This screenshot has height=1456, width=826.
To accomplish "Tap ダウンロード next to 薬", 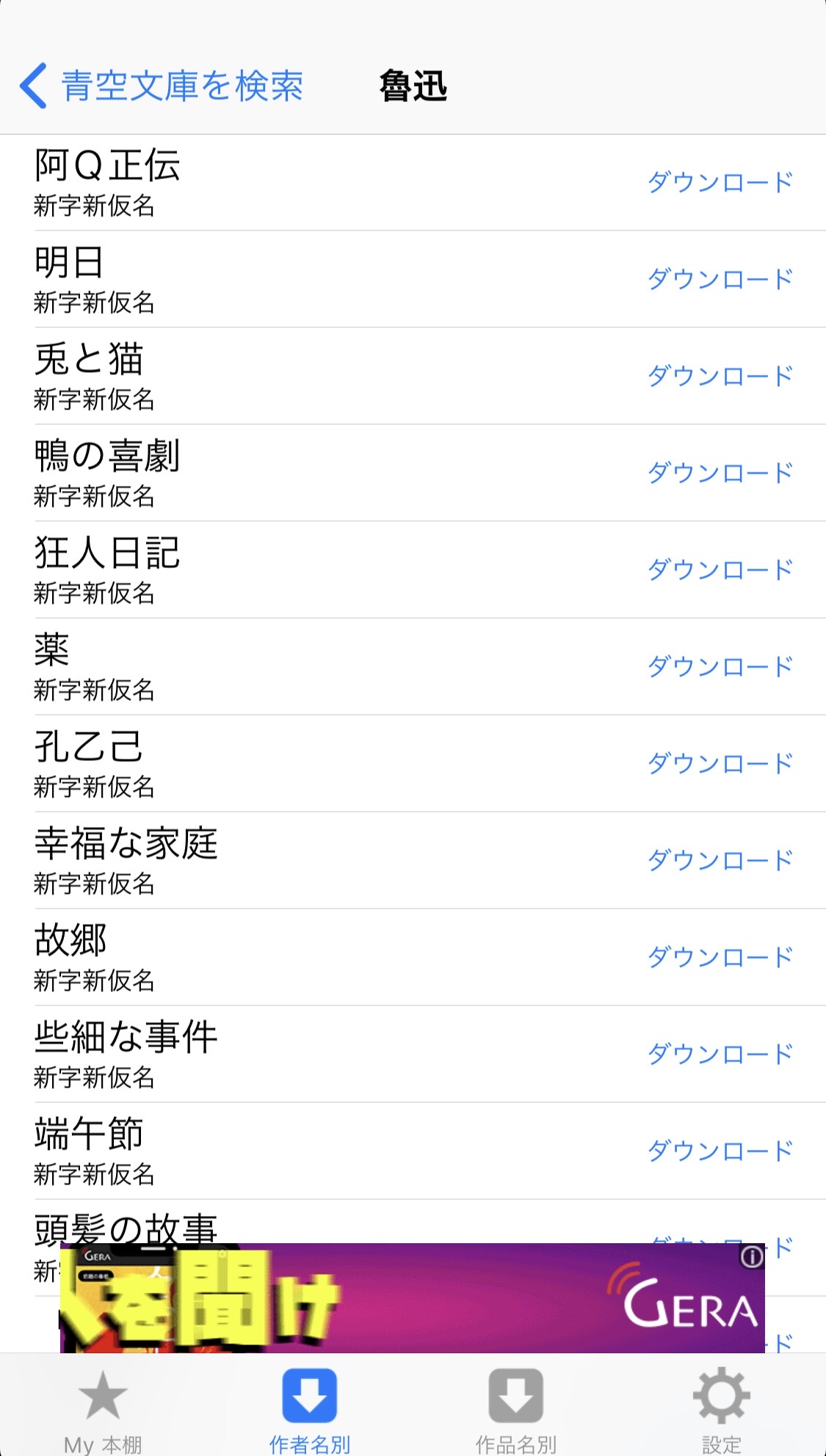I will tap(720, 666).
